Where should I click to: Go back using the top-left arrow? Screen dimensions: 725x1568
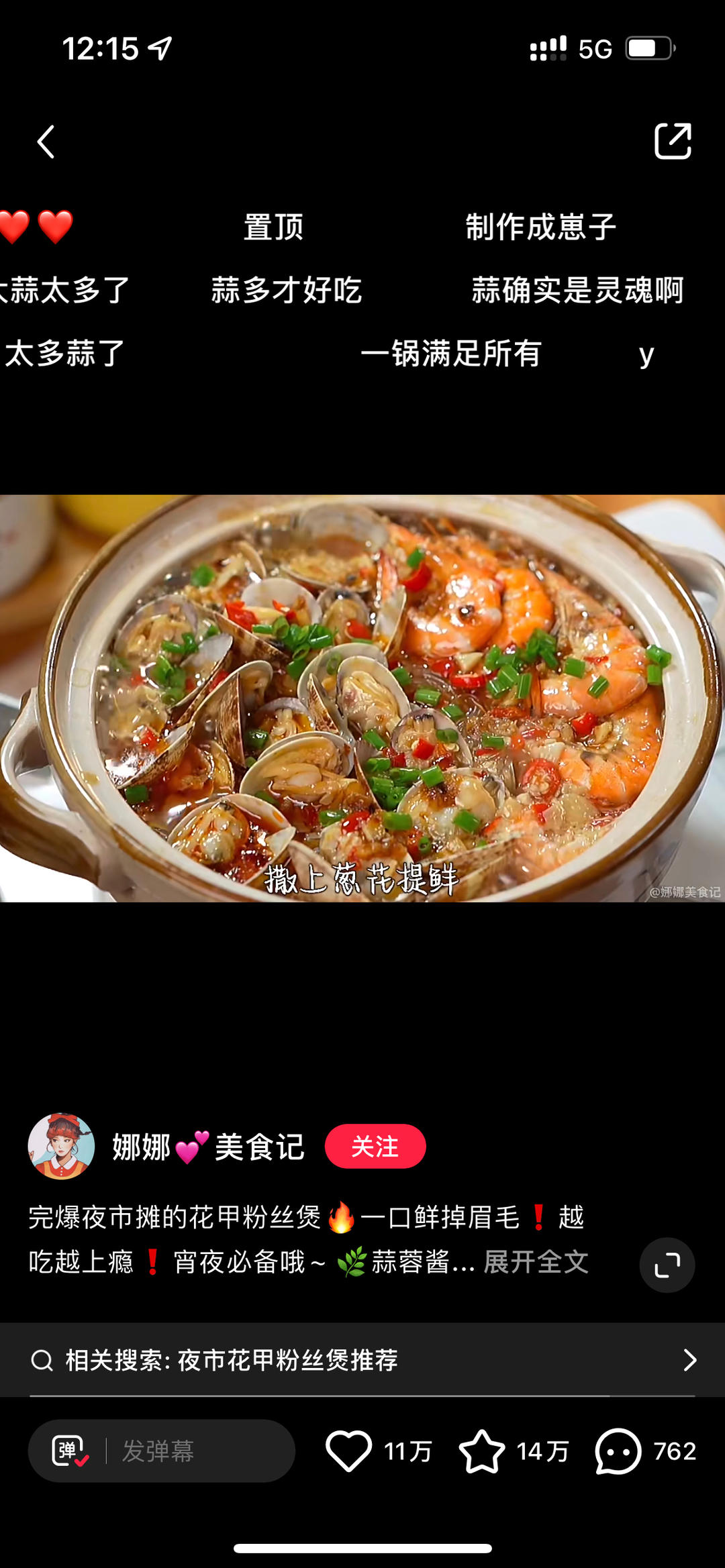(46, 142)
